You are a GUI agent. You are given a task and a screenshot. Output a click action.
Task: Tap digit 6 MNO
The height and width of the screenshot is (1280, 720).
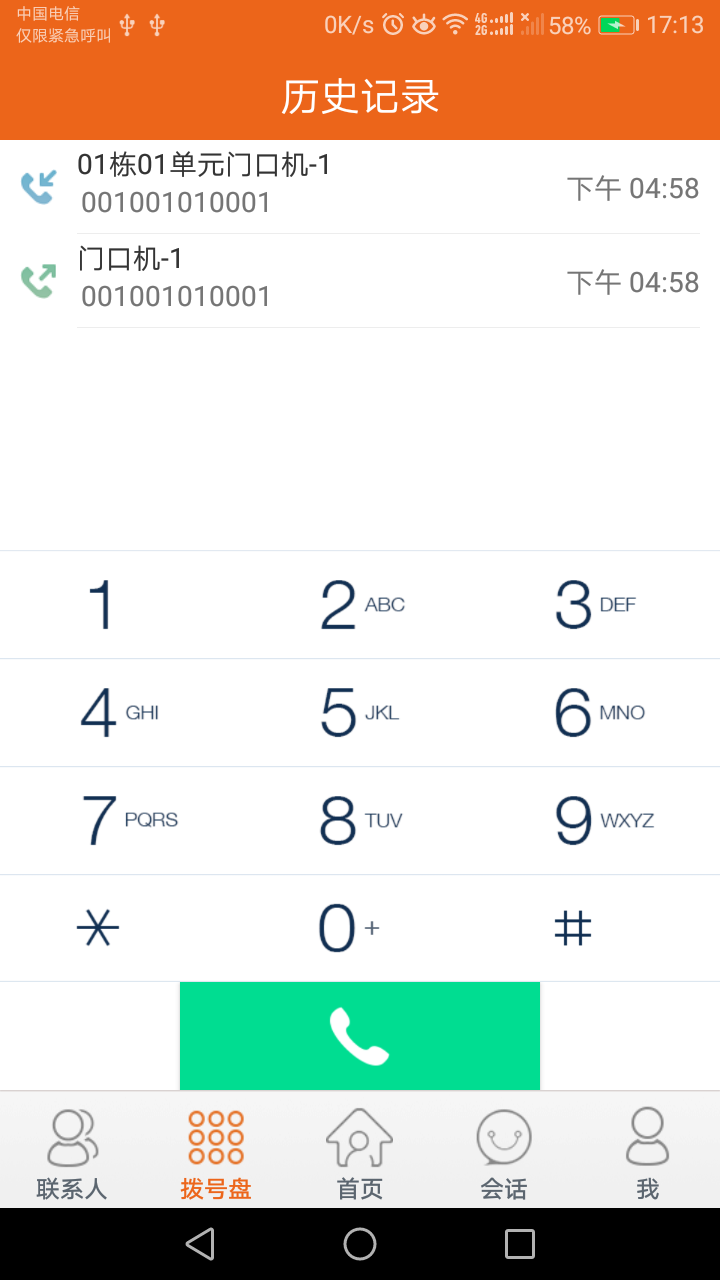point(599,712)
